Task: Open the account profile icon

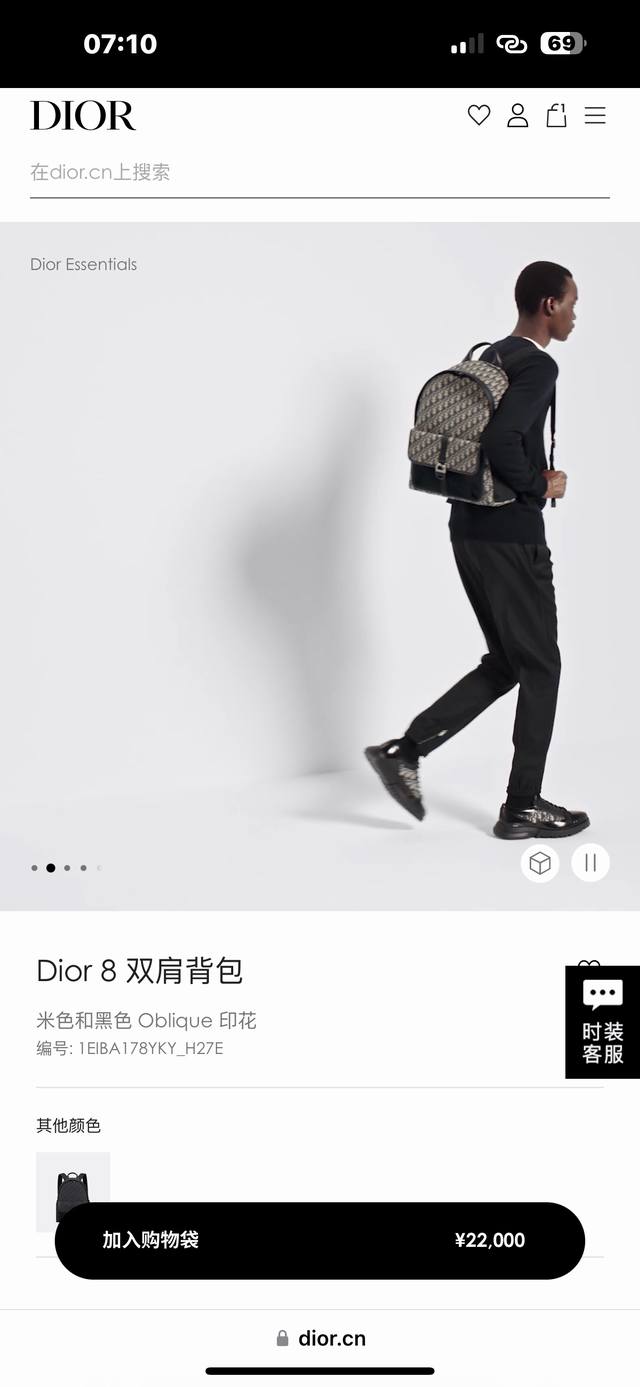Action: coord(517,116)
